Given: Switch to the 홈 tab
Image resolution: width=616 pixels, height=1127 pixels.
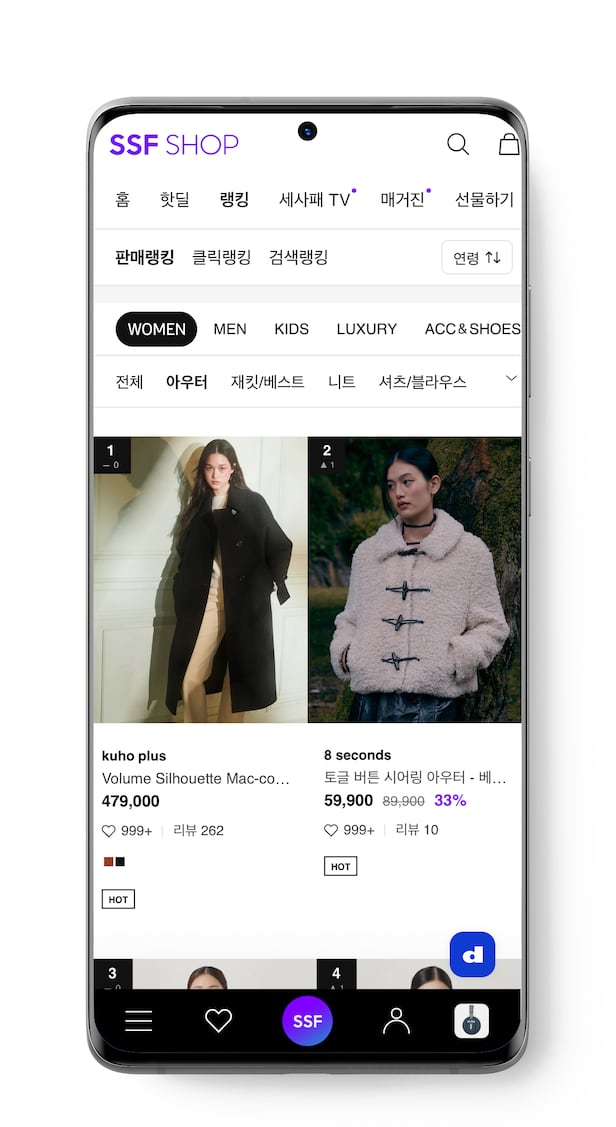Looking at the screenshot, I should click(123, 199).
